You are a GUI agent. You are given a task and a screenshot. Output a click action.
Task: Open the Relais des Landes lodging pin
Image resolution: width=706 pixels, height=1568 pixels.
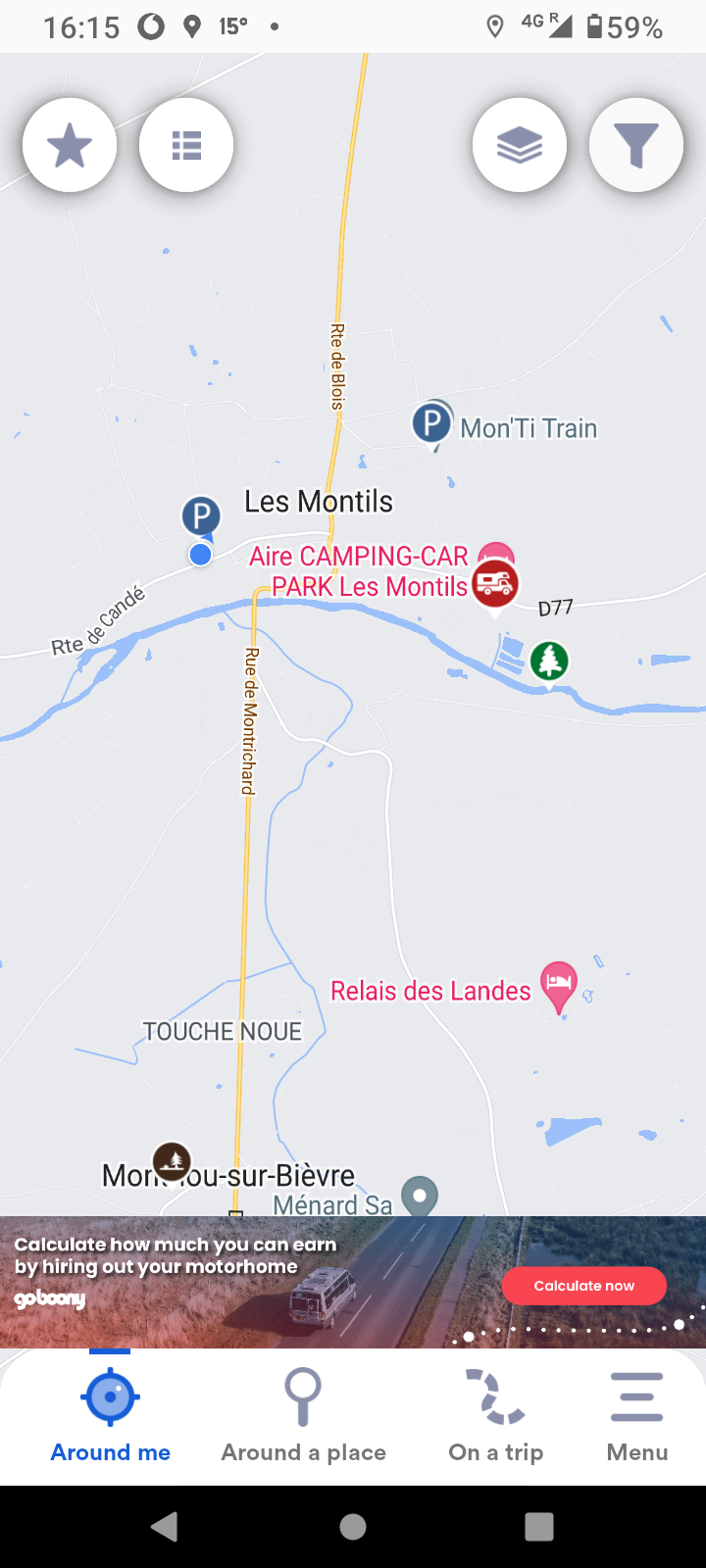click(x=559, y=982)
